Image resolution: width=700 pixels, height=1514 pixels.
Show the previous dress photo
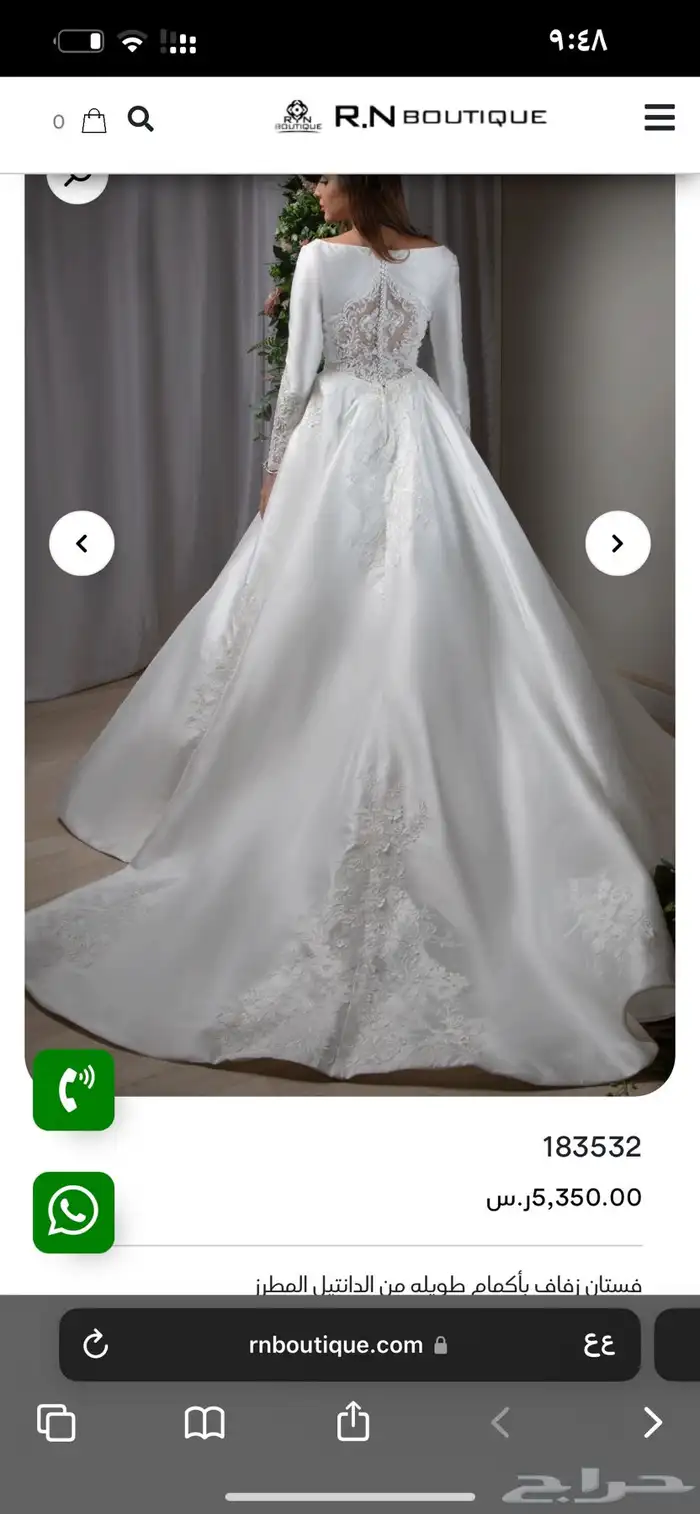(x=82, y=543)
